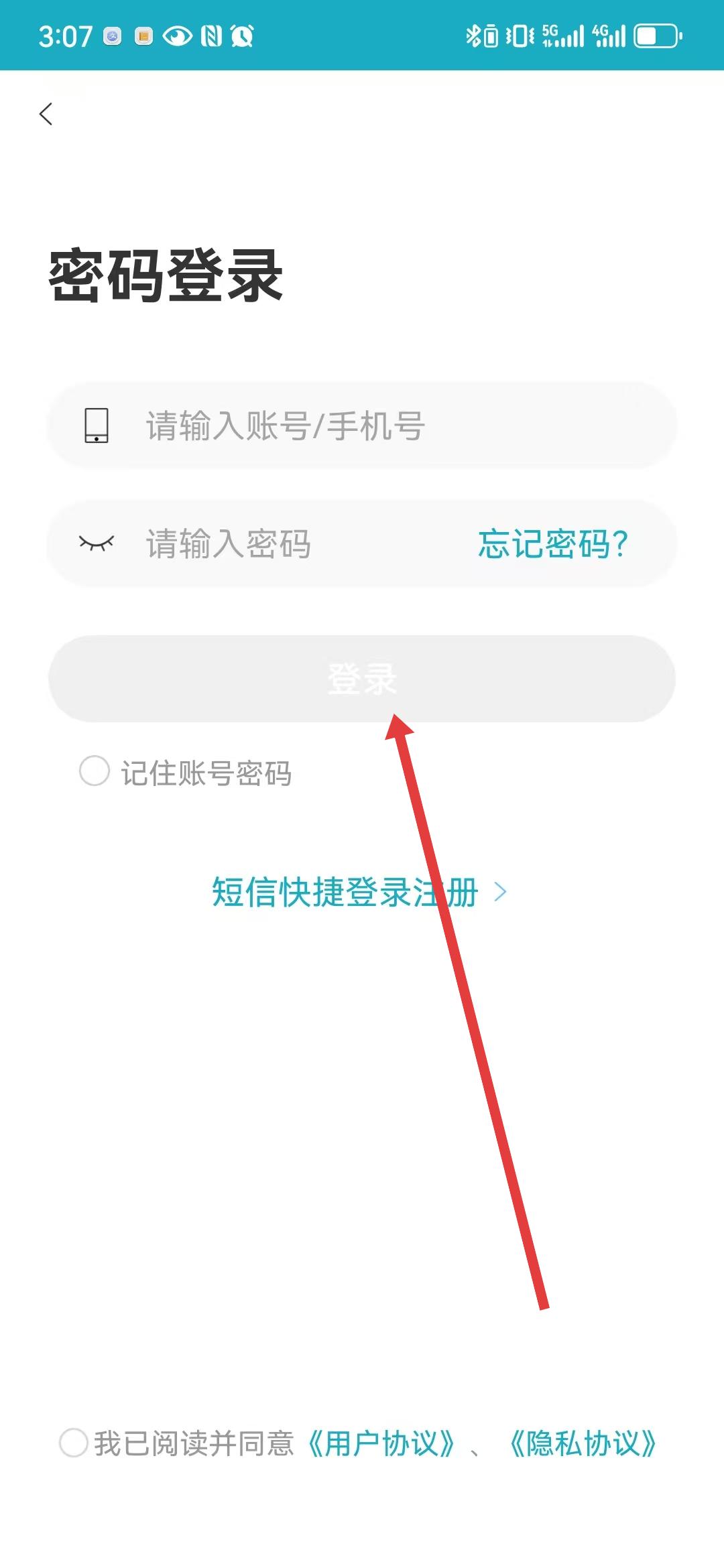Screen dimensions: 724x1568
Task: Toggle password visibility eye icon
Action: tap(97, 543)
